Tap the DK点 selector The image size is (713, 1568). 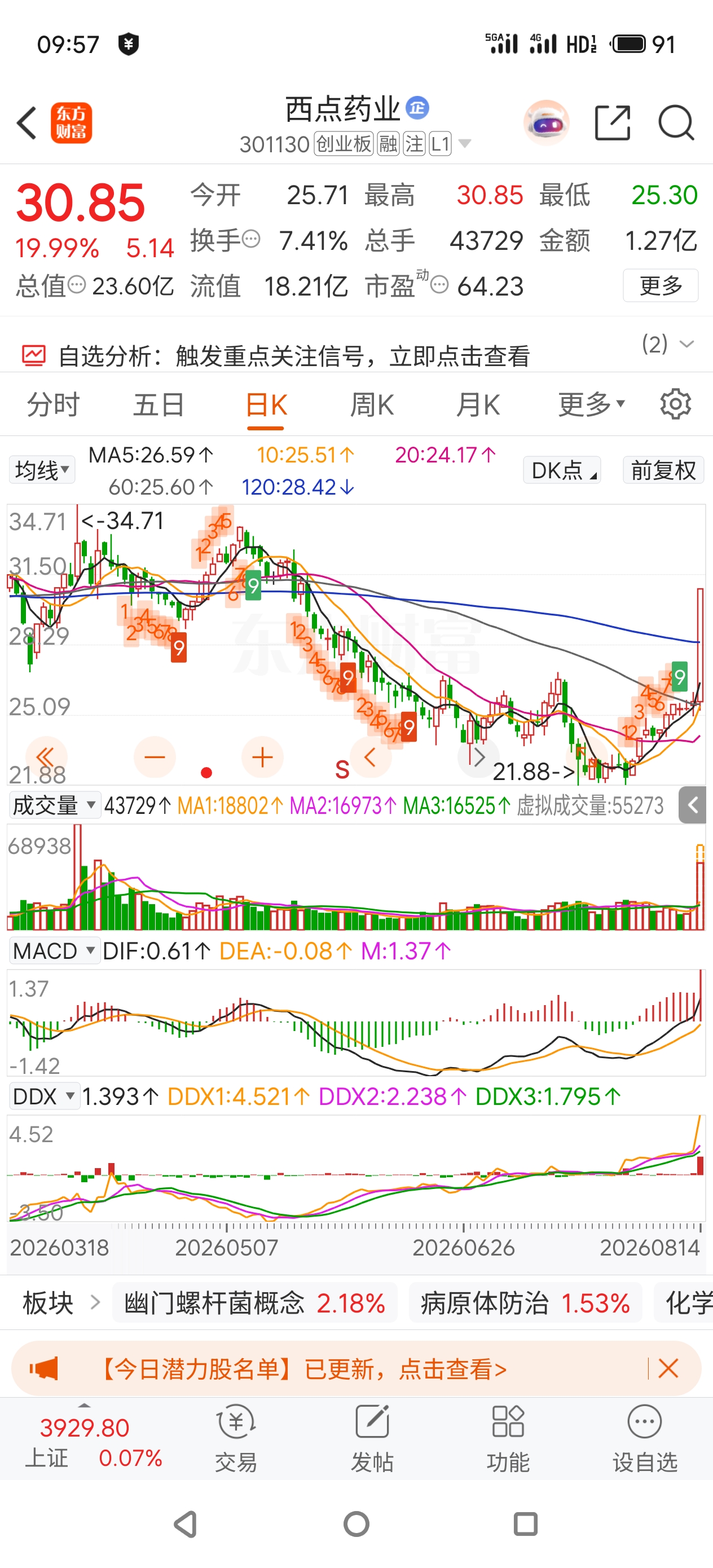click(562, 470)
